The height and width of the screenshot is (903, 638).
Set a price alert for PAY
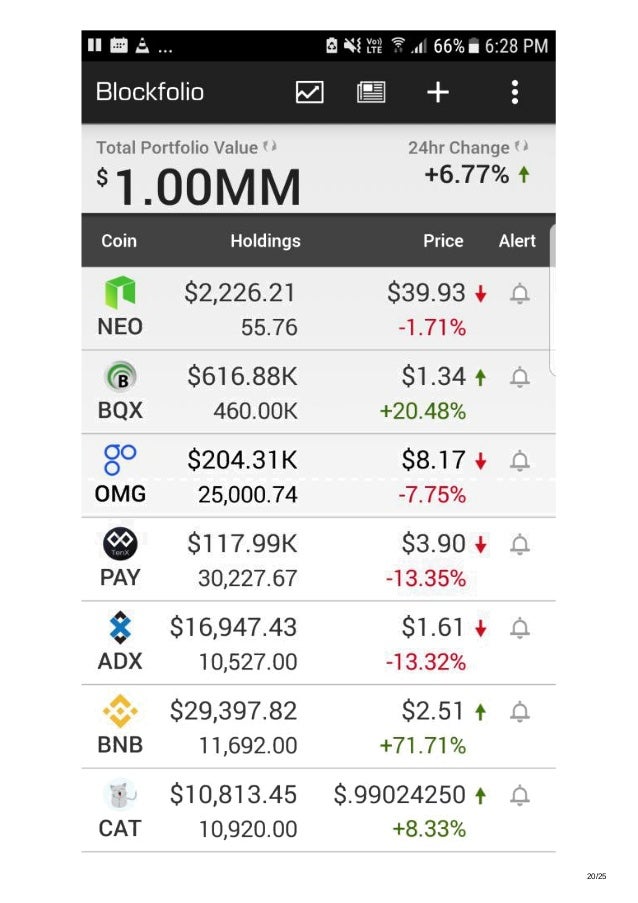tap(519, 545)
